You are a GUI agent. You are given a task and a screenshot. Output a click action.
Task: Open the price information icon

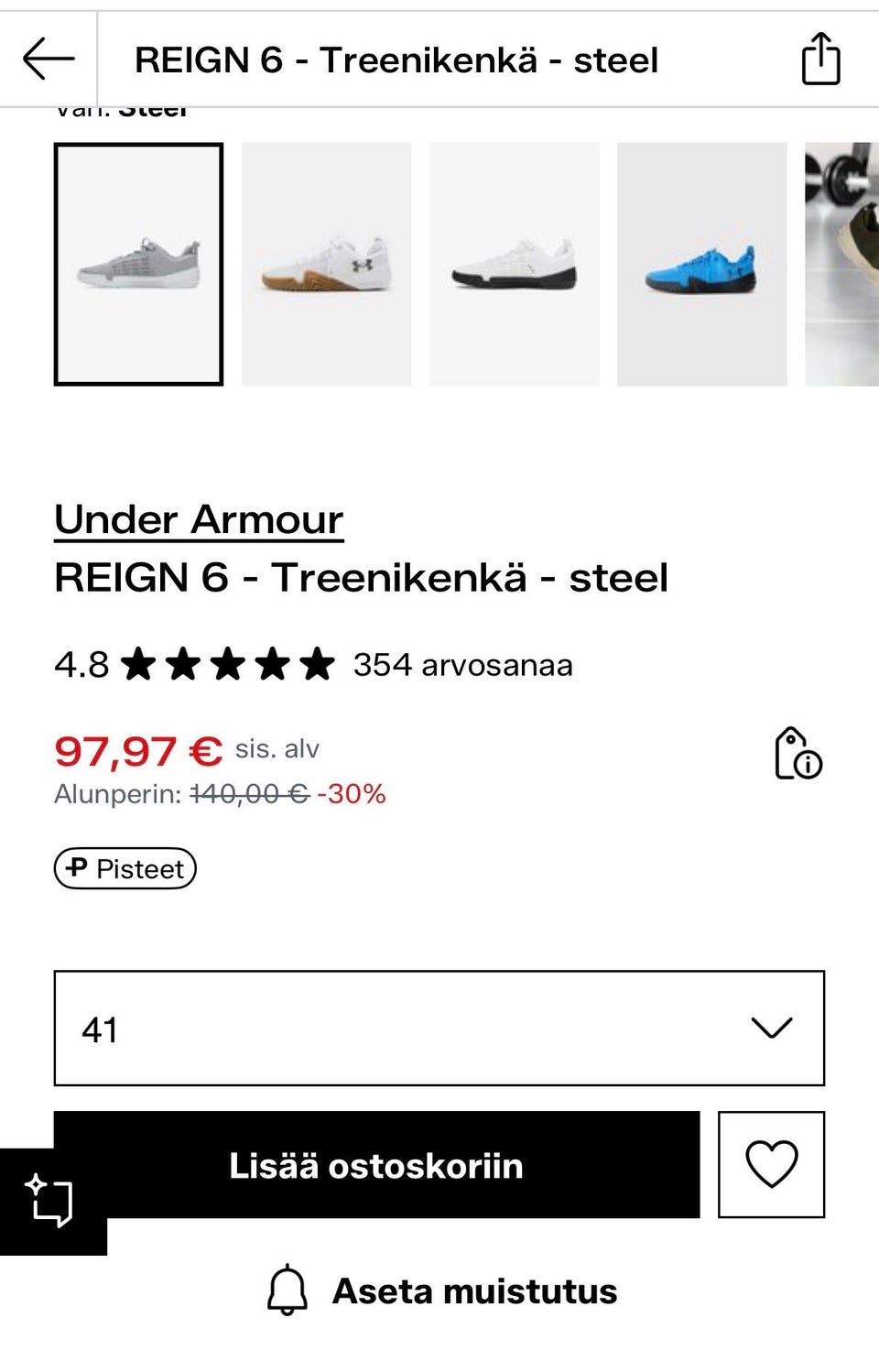(x=798, y=754)
